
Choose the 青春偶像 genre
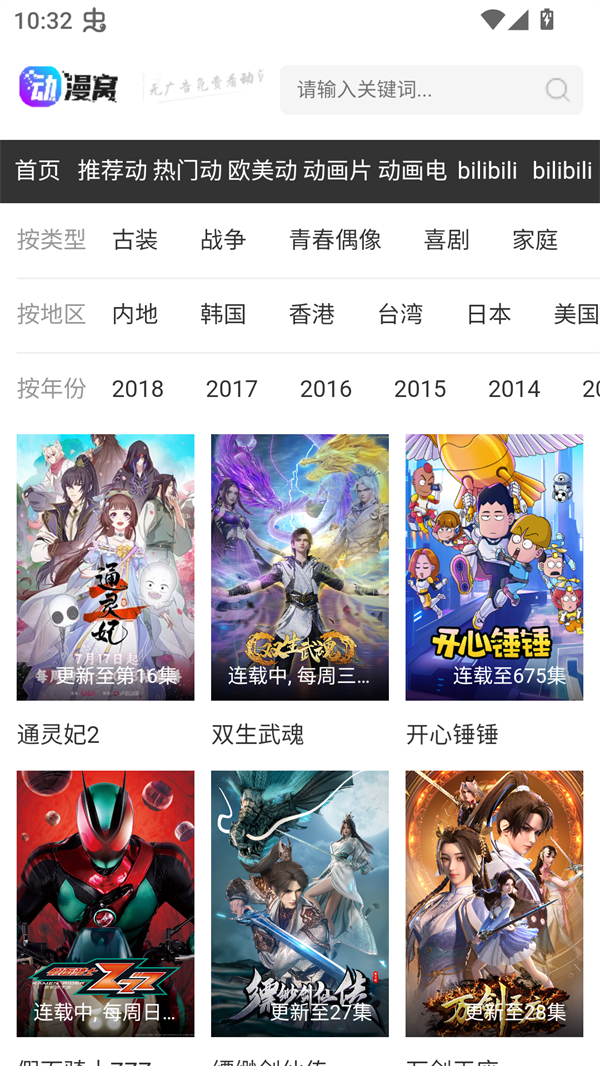point(335,240)
